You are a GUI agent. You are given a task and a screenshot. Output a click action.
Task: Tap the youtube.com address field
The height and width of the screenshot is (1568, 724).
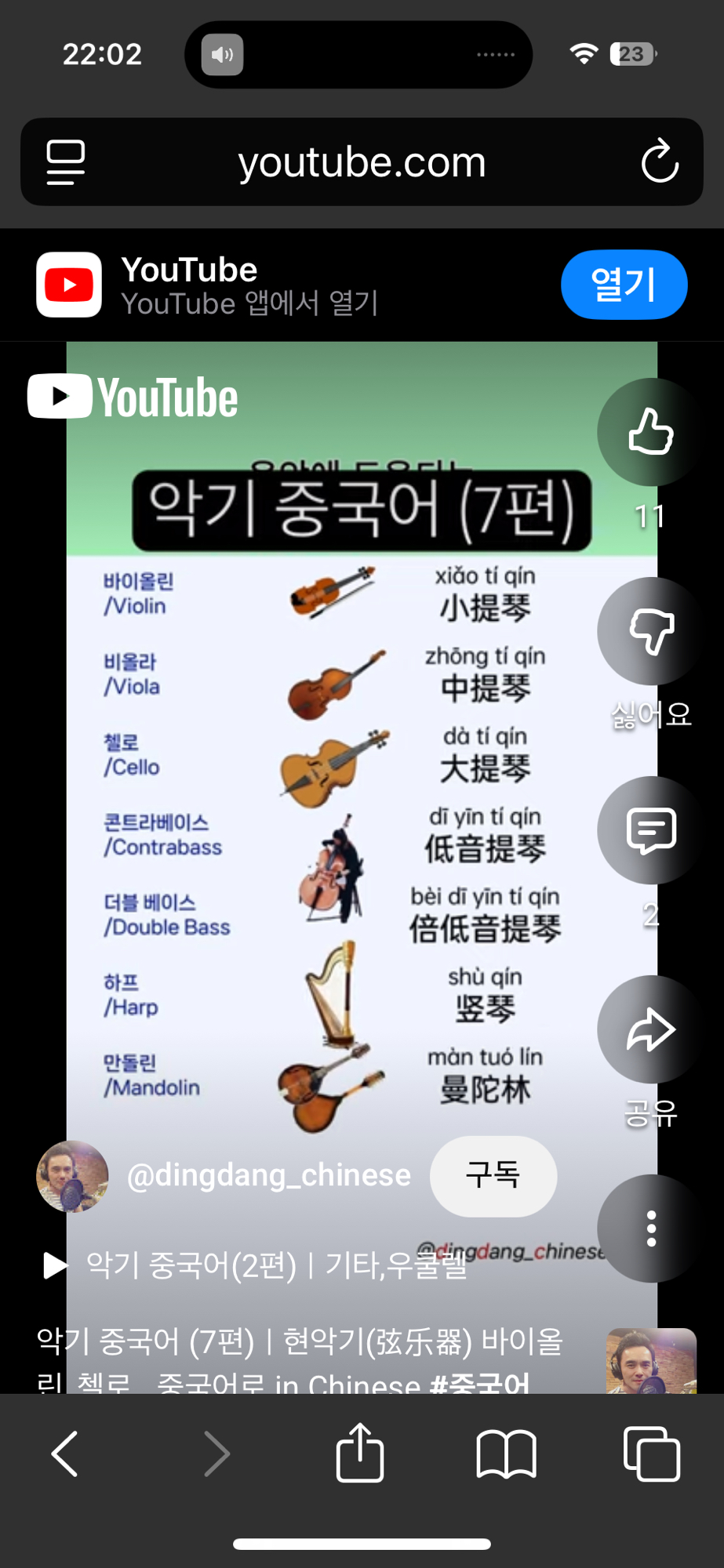(x=362, y=162)
